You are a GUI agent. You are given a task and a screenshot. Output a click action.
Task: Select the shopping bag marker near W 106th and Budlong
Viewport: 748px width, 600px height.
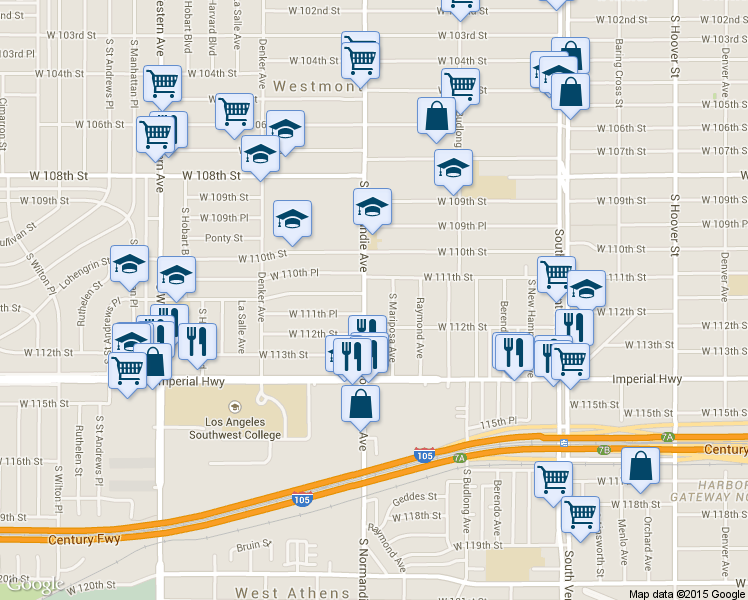[x=436, y=115]
